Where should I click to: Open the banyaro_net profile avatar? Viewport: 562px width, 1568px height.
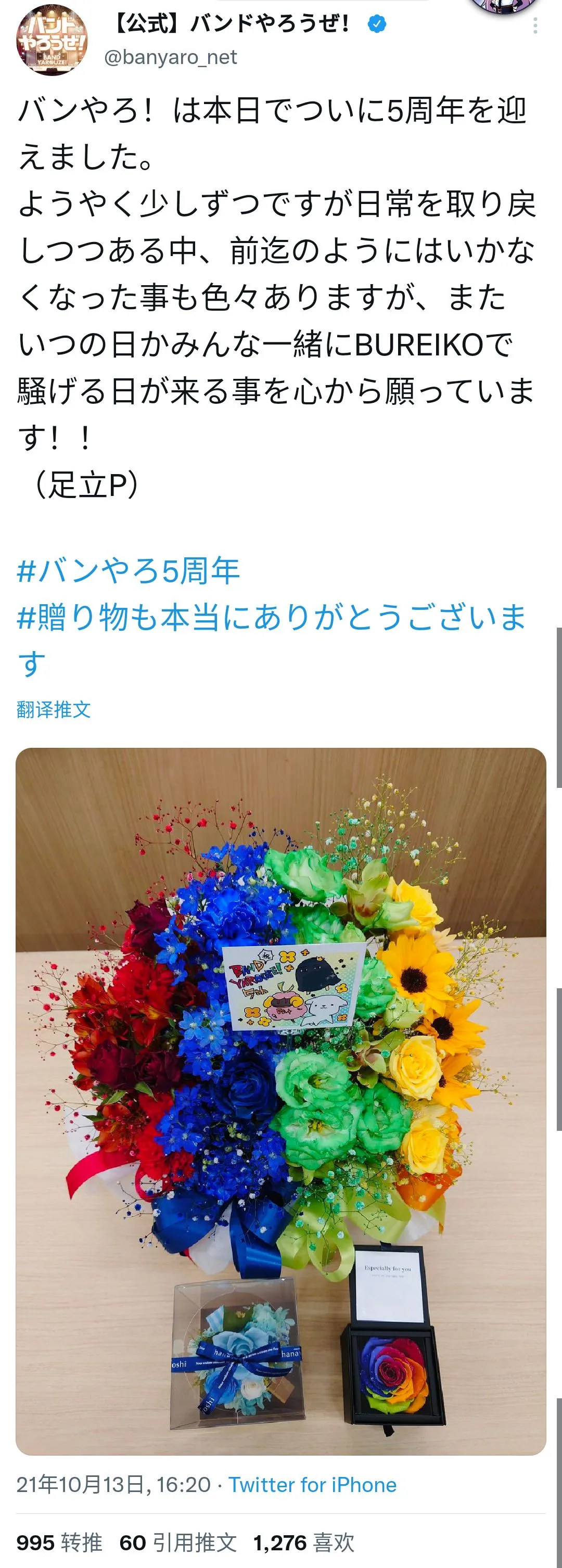[x=52, y=40]
